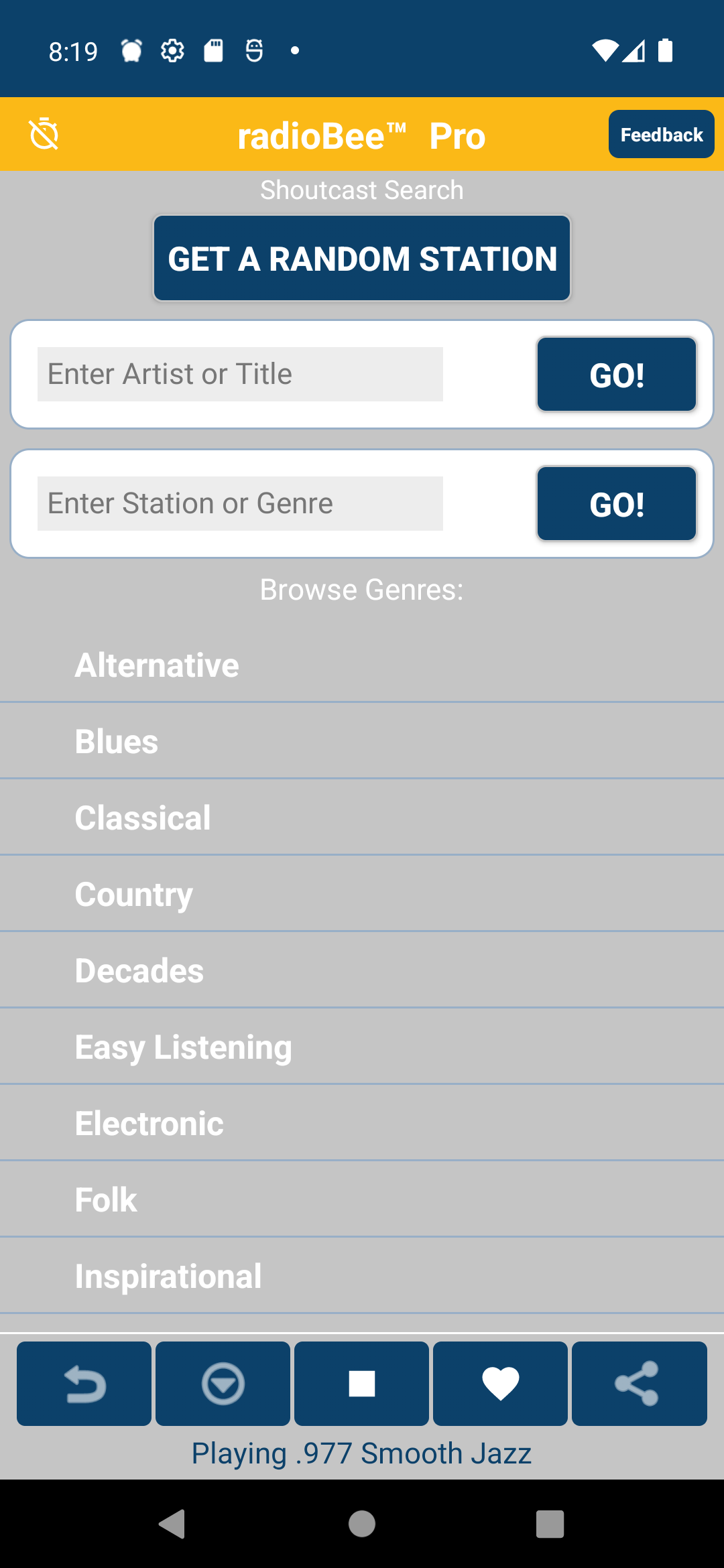Open the Feedback form
The image size is (724, 1568).
tap(660, 134)
